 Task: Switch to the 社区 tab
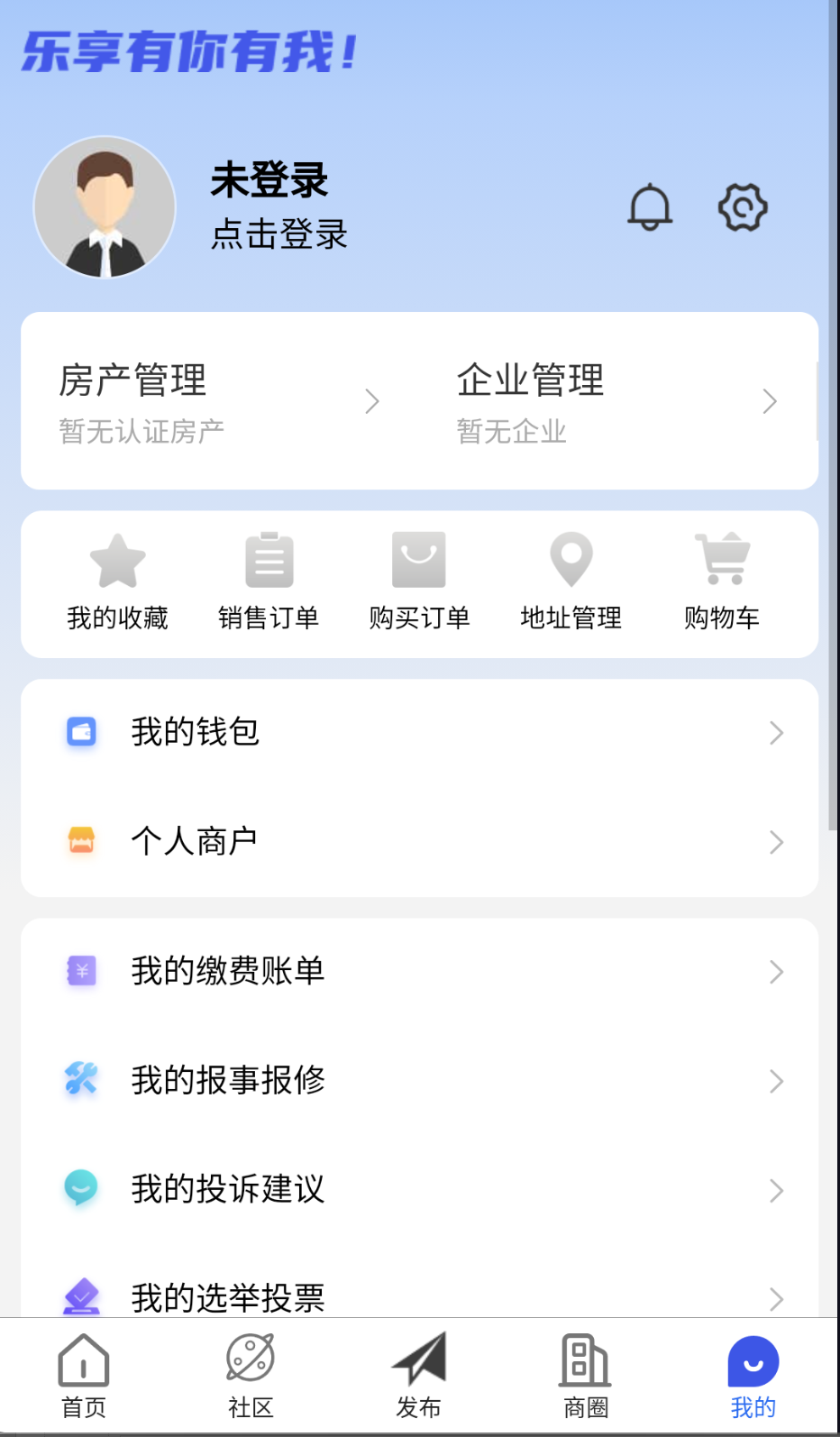tap(251, 1373)
